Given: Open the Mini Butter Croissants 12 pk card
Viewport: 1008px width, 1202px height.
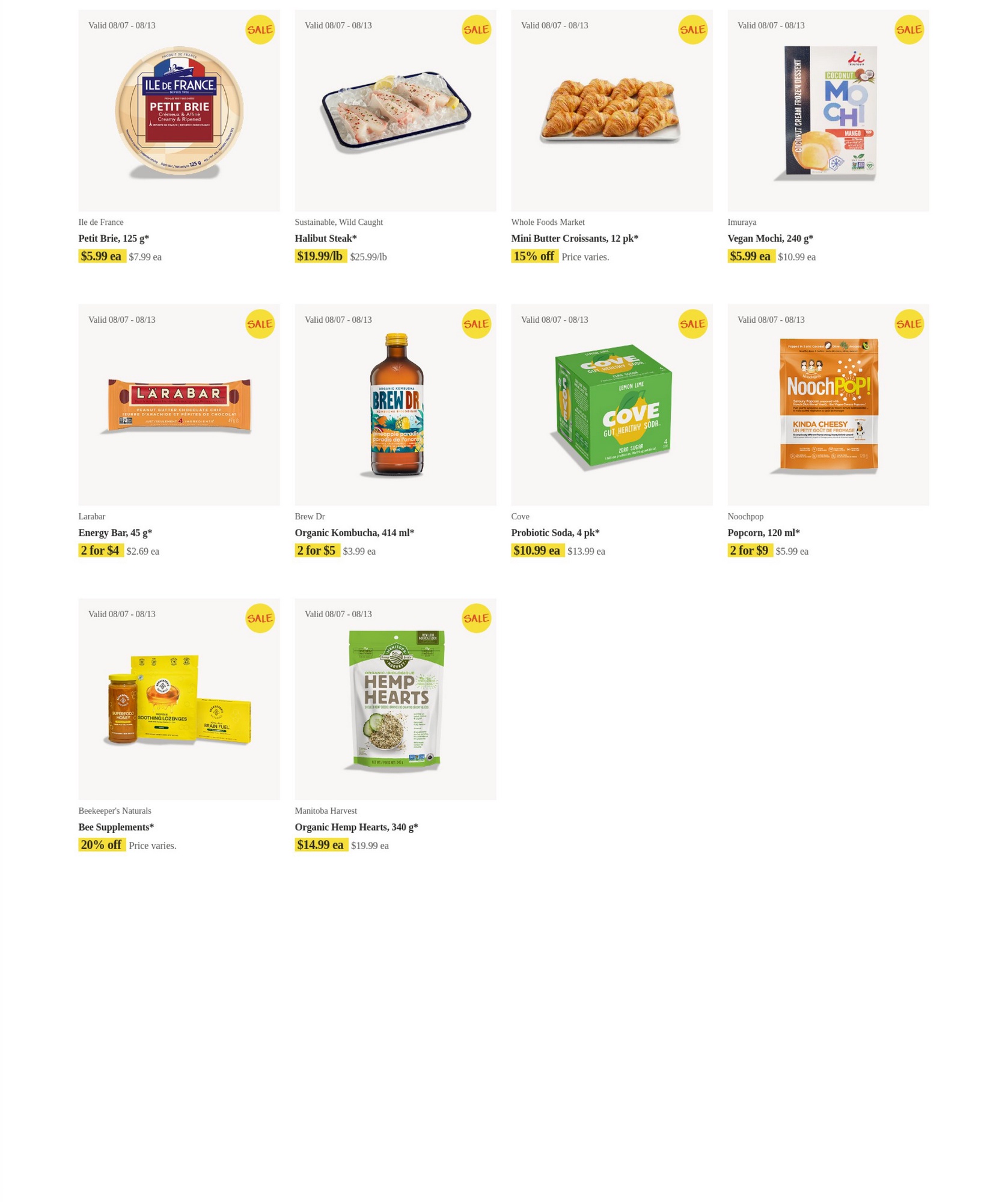Looking at the screenshot, I should tap(611, 111).
